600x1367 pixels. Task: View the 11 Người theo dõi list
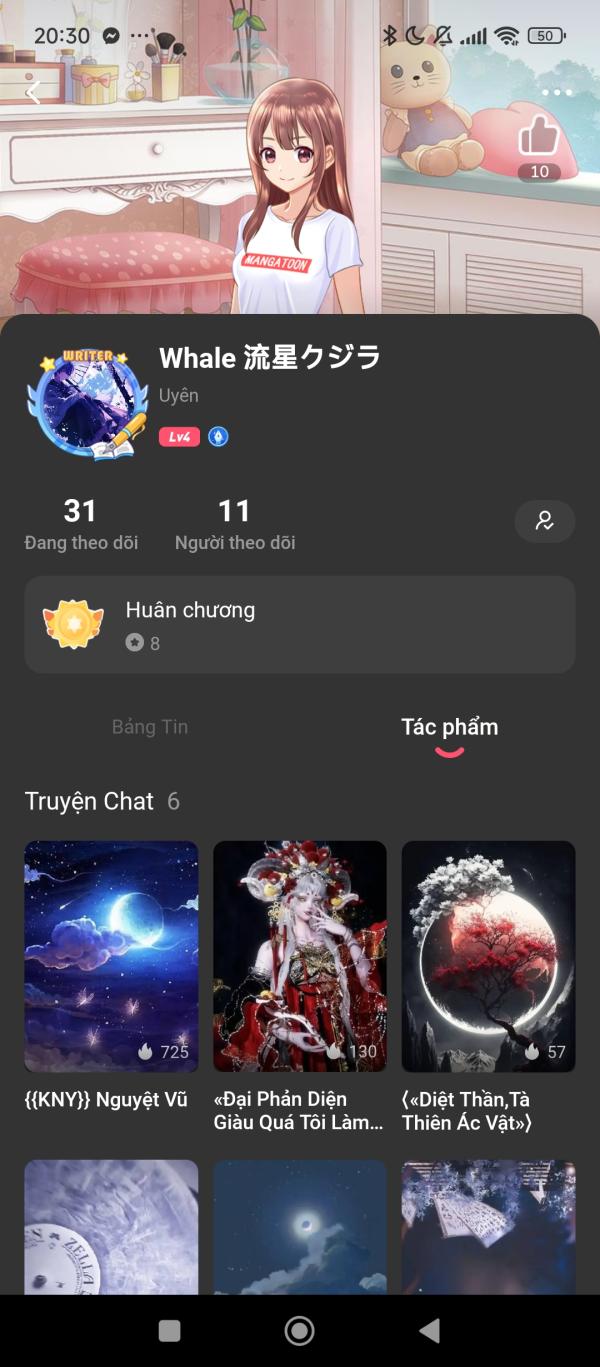point(235,524)
